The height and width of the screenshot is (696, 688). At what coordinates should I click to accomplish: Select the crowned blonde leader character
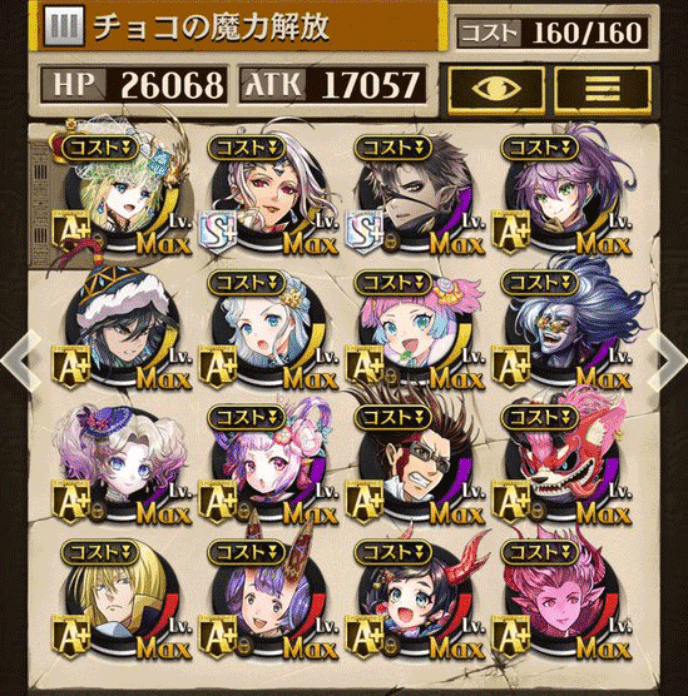124,200
